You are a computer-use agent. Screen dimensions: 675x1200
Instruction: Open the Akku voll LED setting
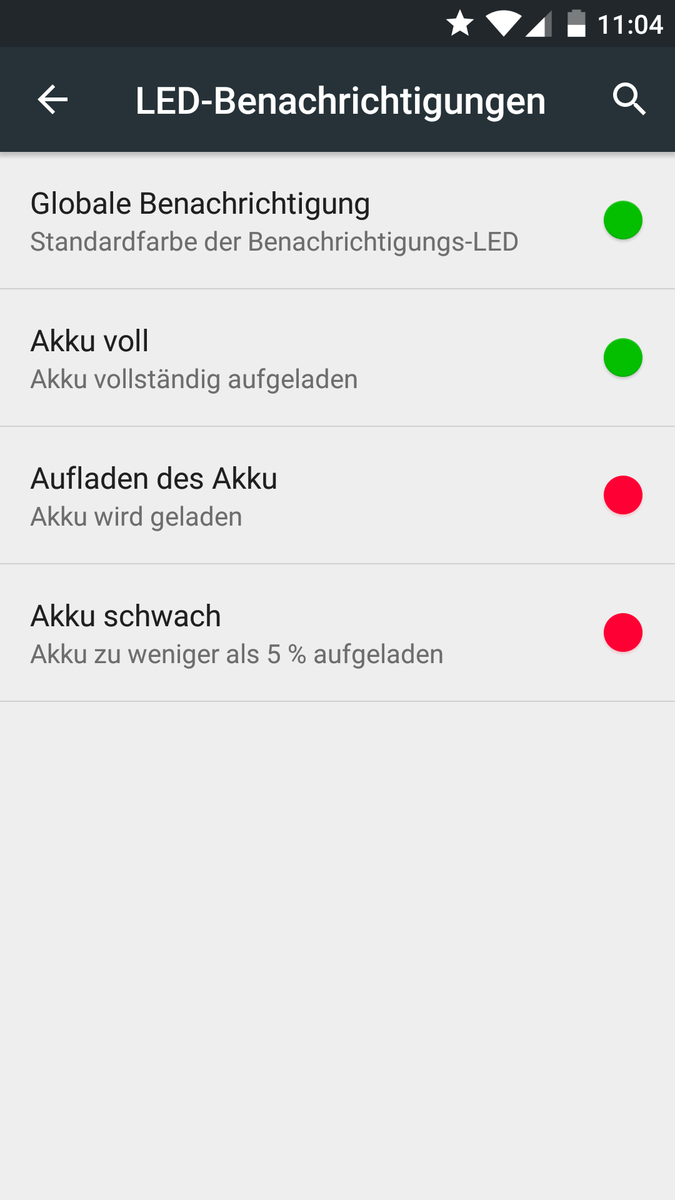[337, 358]
